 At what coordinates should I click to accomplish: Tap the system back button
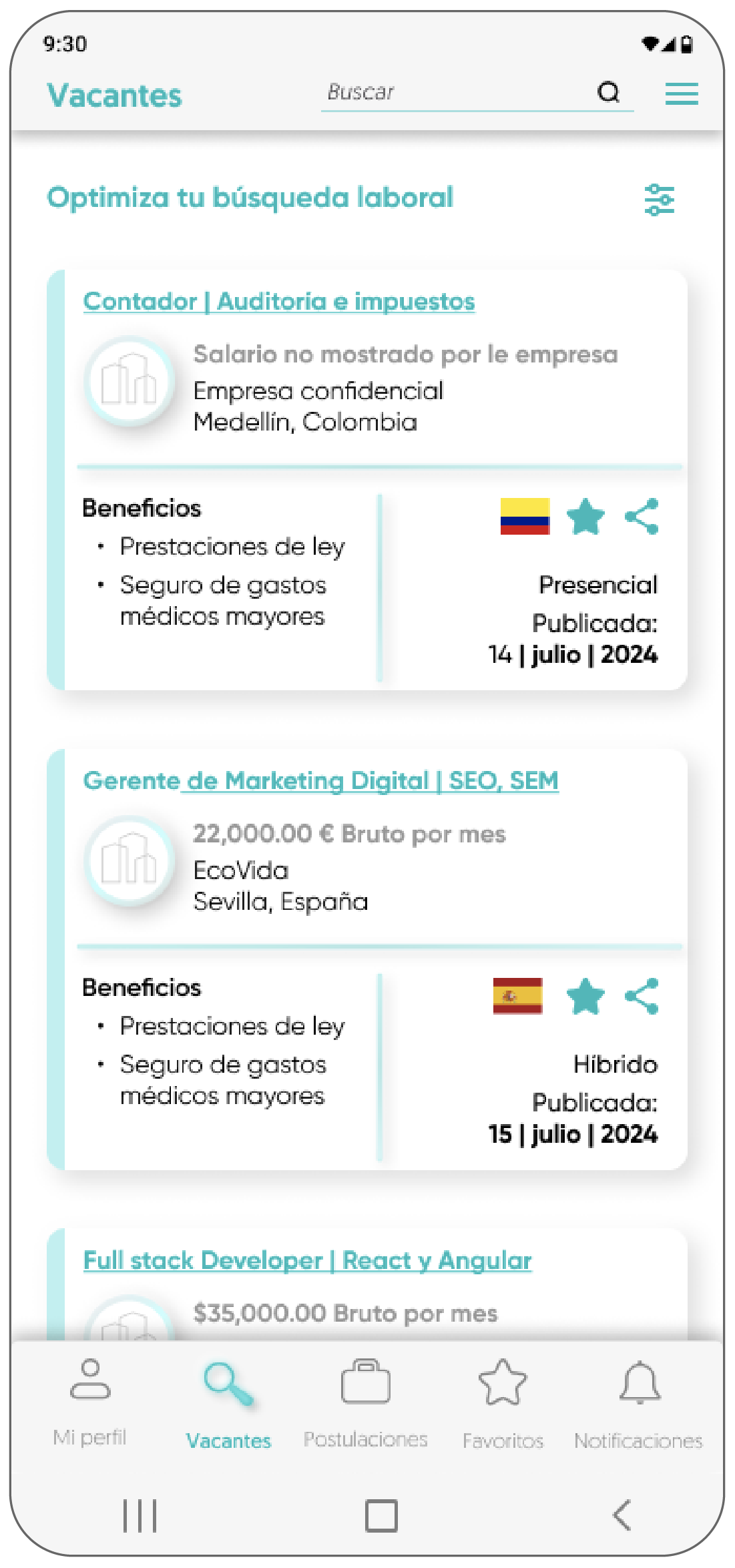coord(622,1515)
